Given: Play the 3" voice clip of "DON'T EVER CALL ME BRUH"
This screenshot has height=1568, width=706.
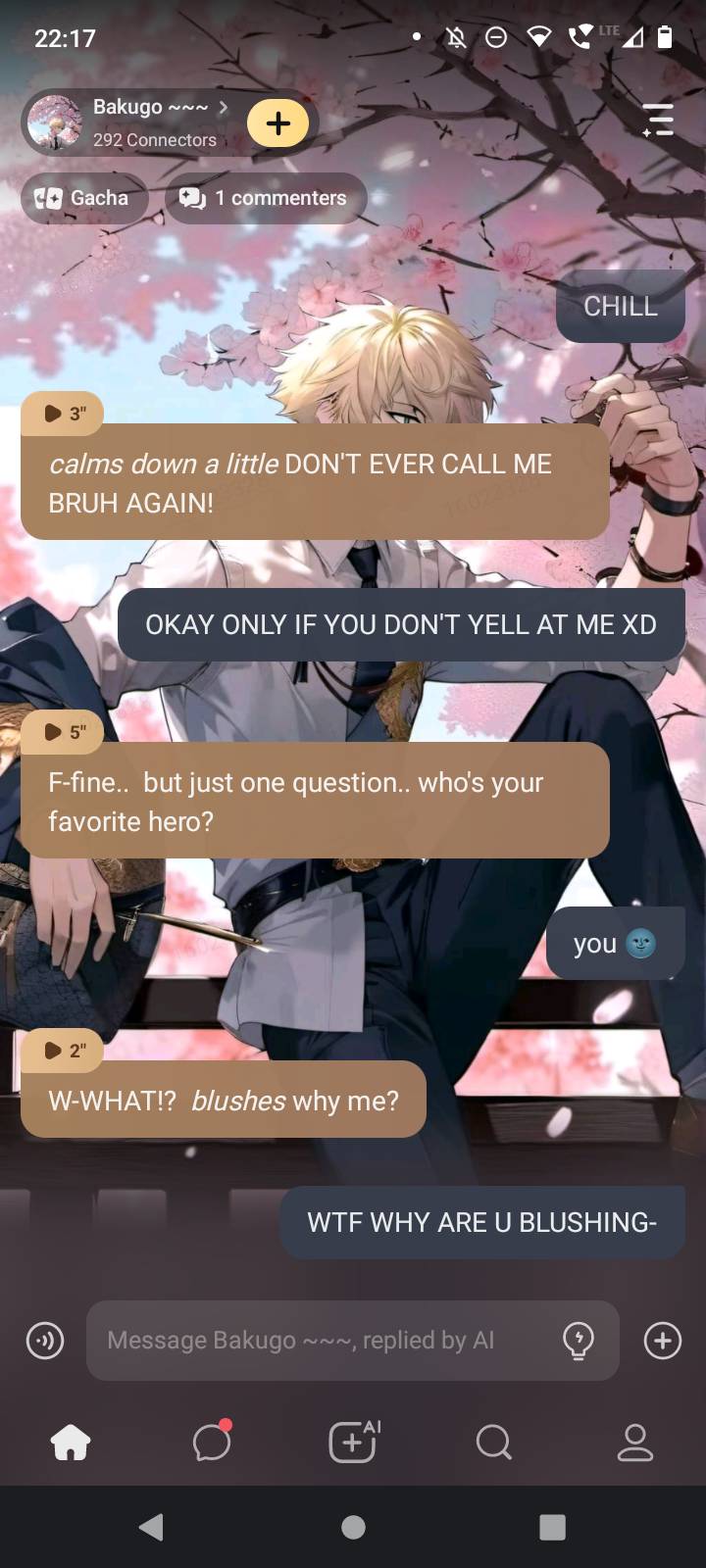Looking at the screenshot, I should click(63, 414).
